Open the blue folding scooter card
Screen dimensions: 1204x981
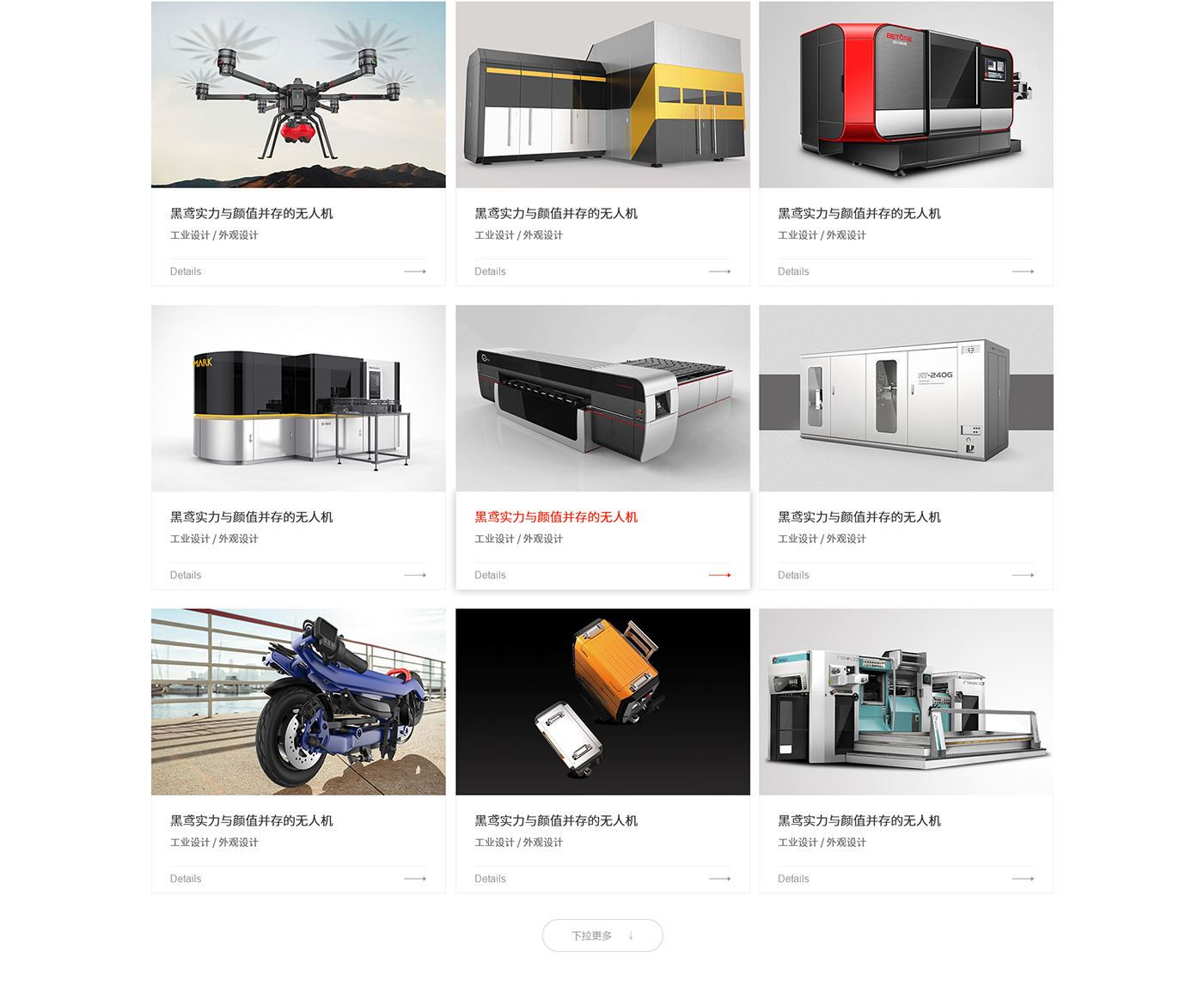(x=298, y=702)
